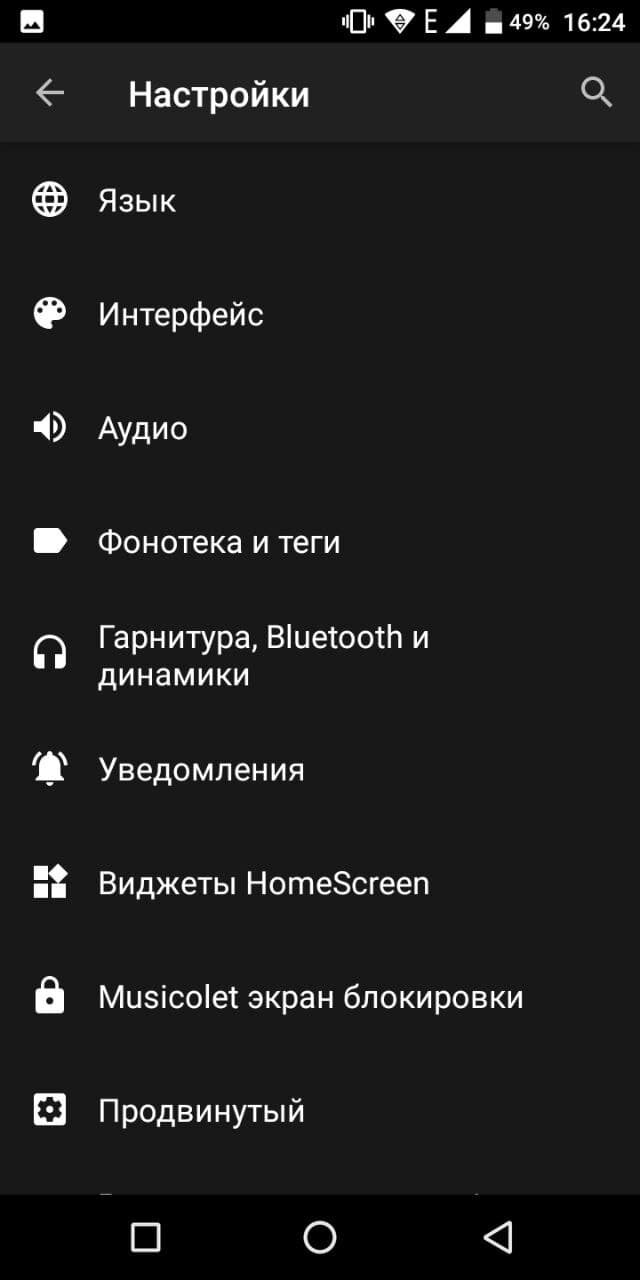
Task: Go back using the top-left arrow
Action: pos(49,93)
